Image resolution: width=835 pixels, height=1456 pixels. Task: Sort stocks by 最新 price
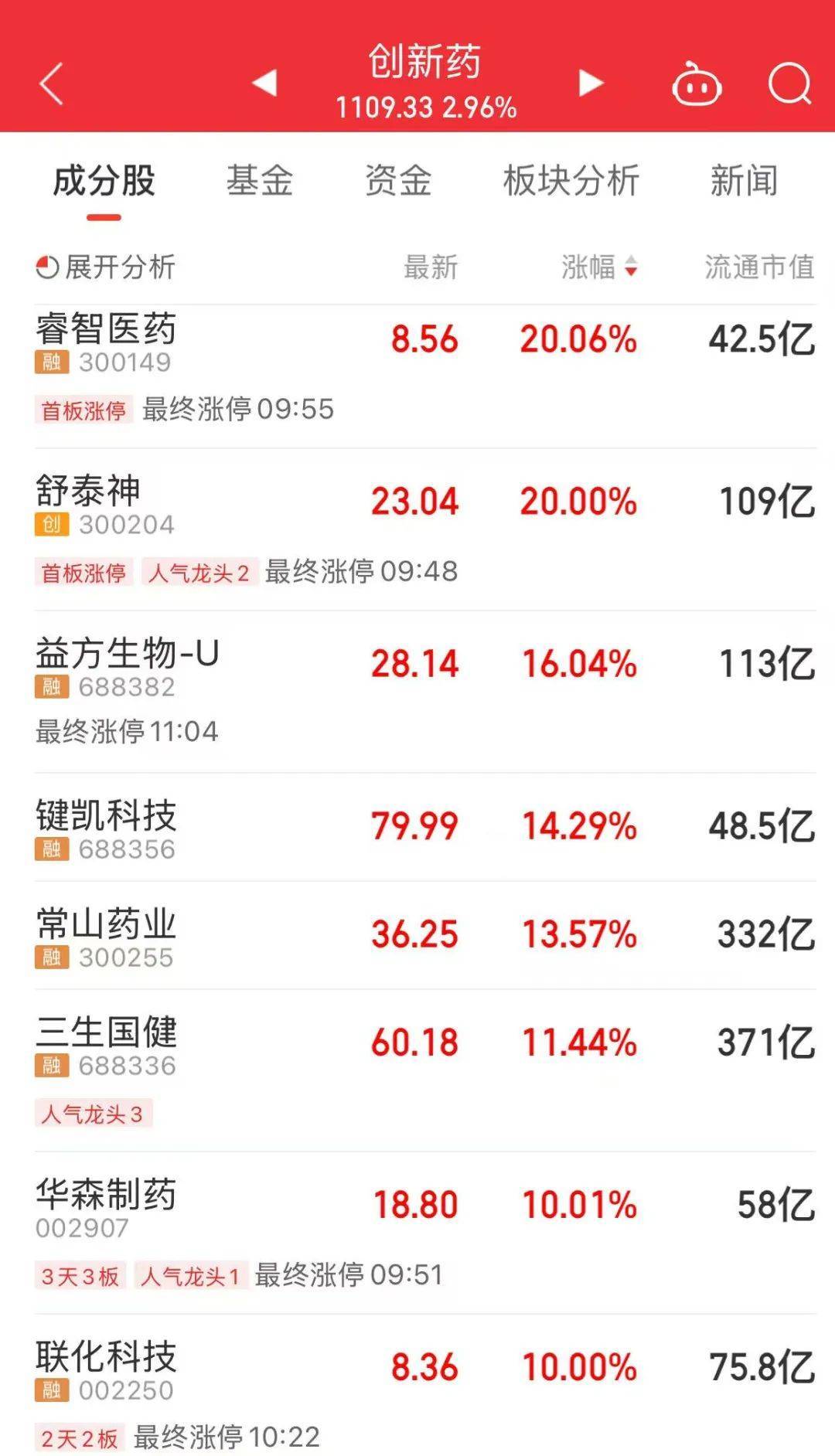[x=431, y=267]
